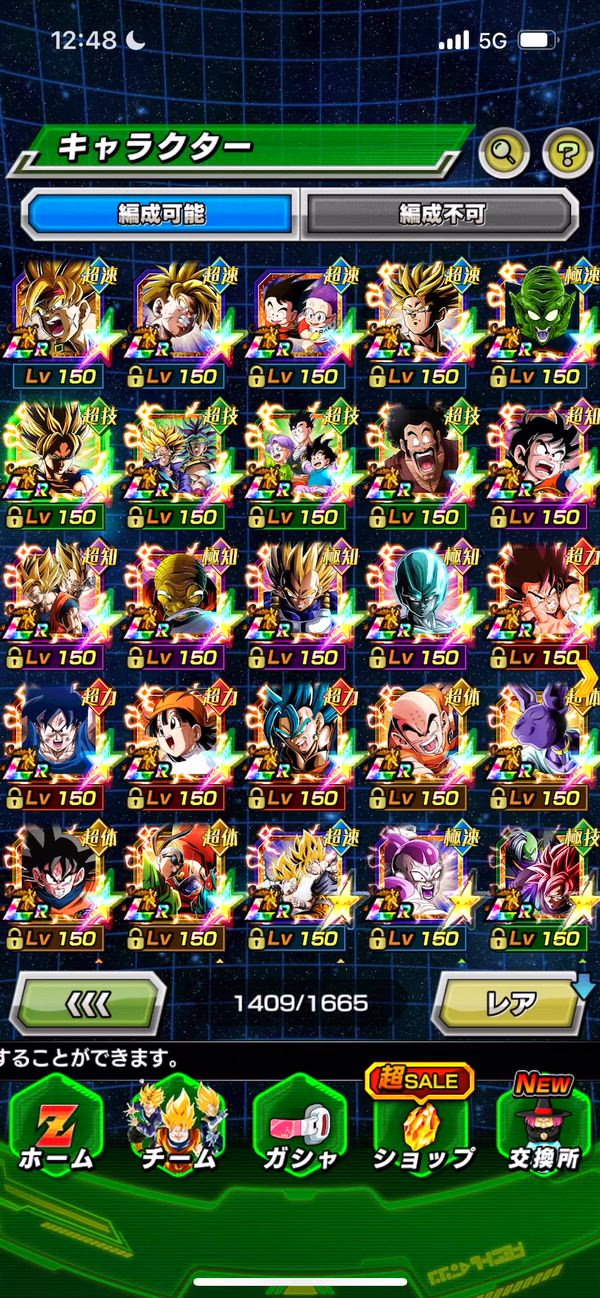Select the white Frieza 極速 card
This screenshot has height=1298, width=600.
(x=419, y=874)
